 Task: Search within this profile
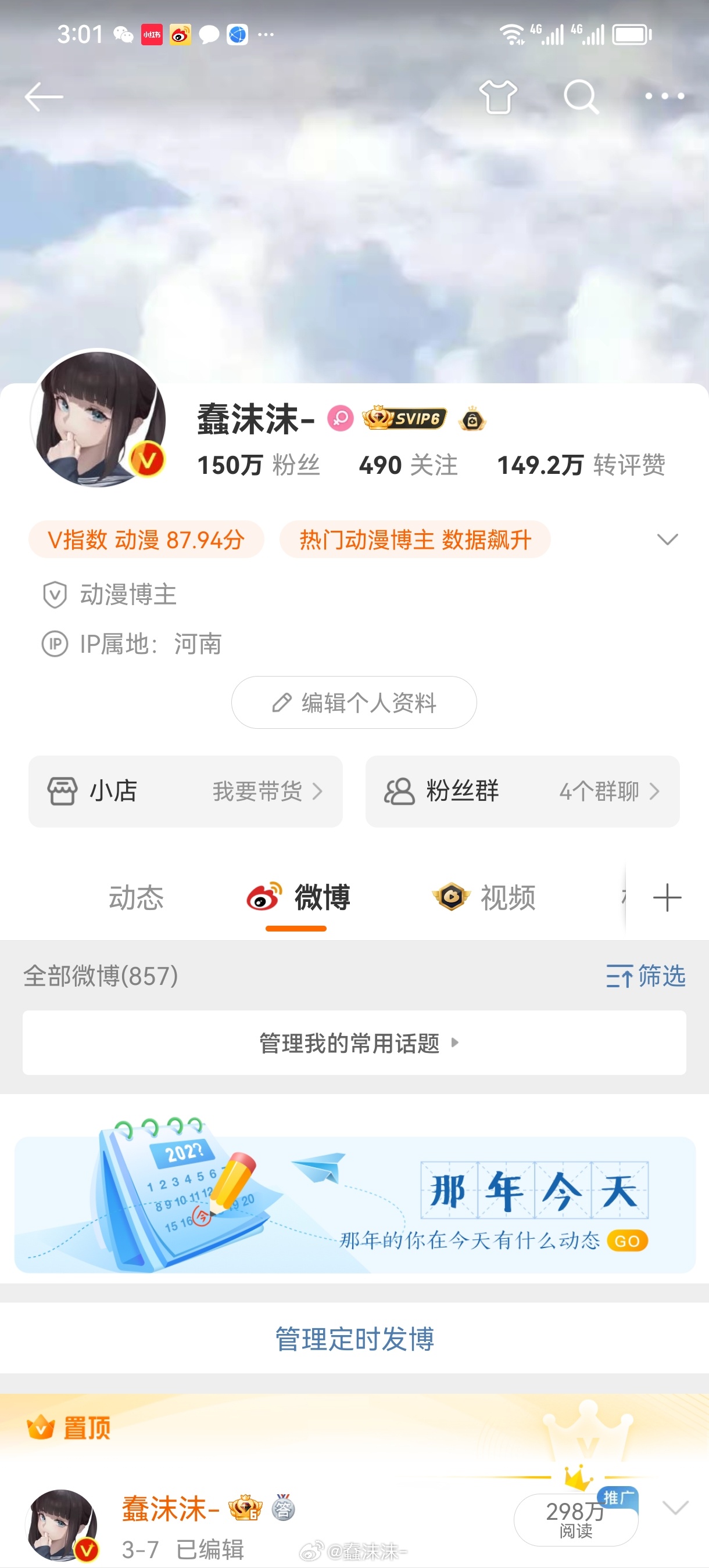(x=581, y=97)
